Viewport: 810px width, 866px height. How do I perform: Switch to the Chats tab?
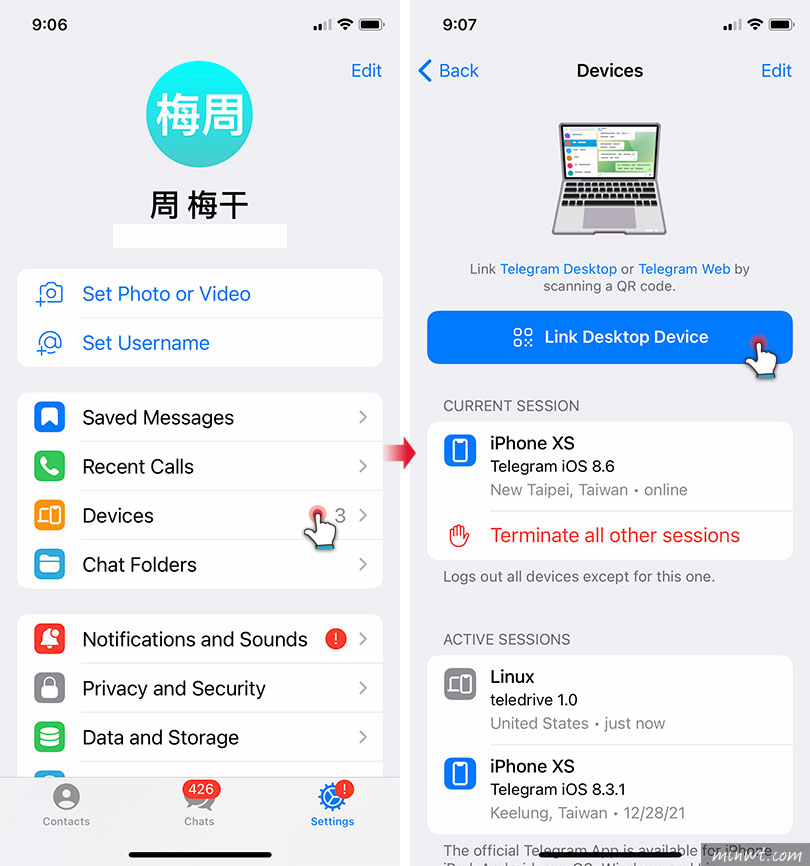[199, 805]
